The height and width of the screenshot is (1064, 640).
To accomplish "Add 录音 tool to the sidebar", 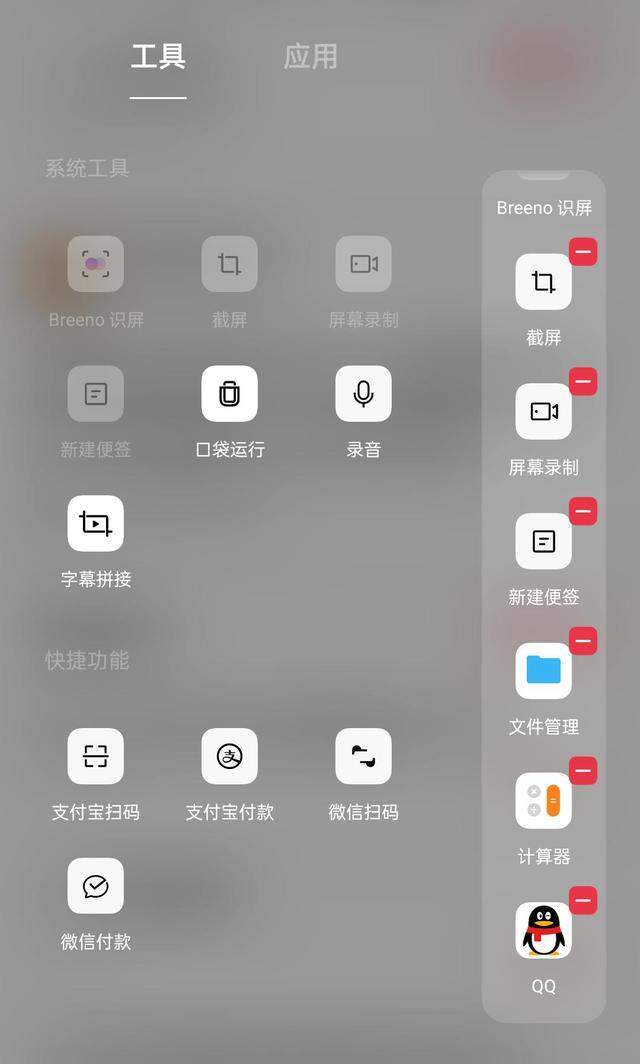I will click(x=363, y=394).
